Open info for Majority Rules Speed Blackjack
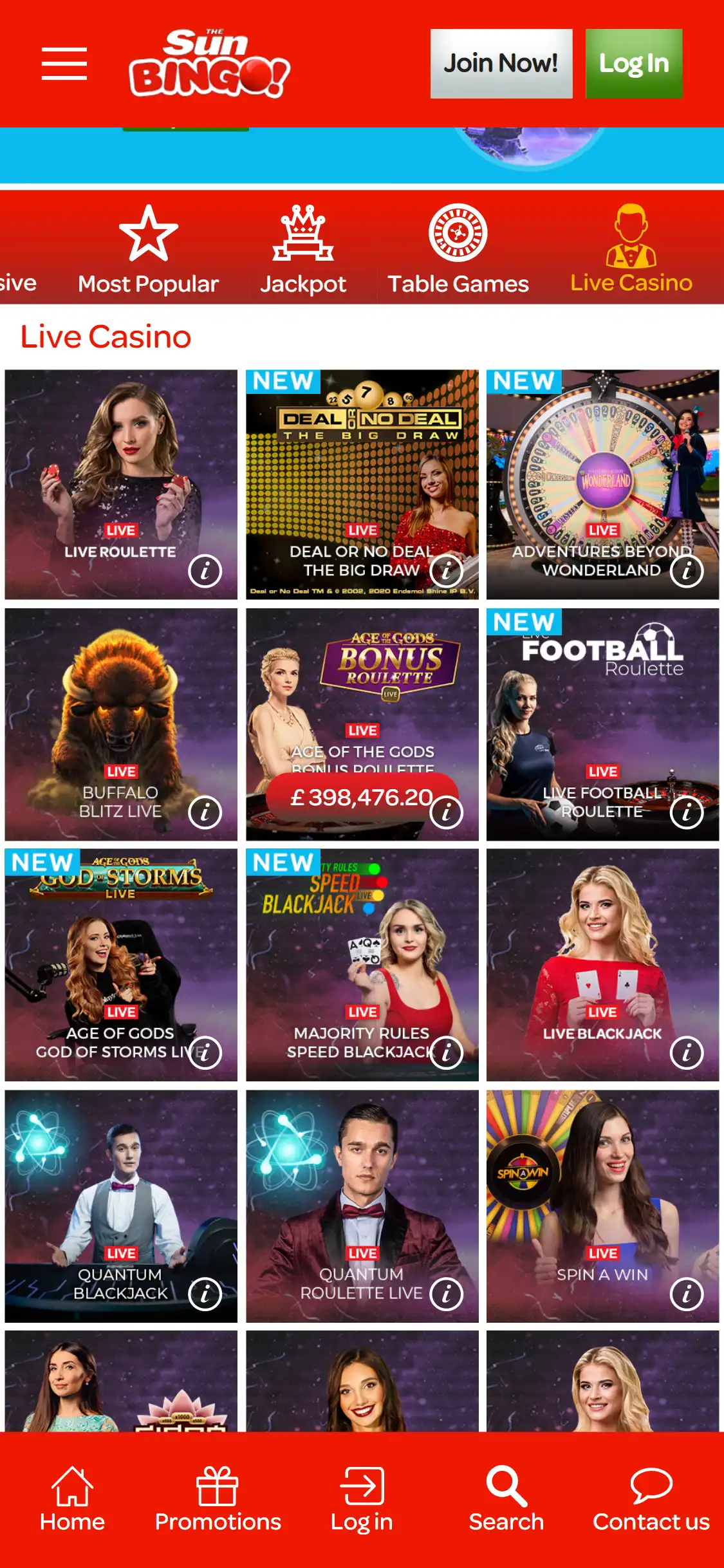 (x=446, y=1052)
